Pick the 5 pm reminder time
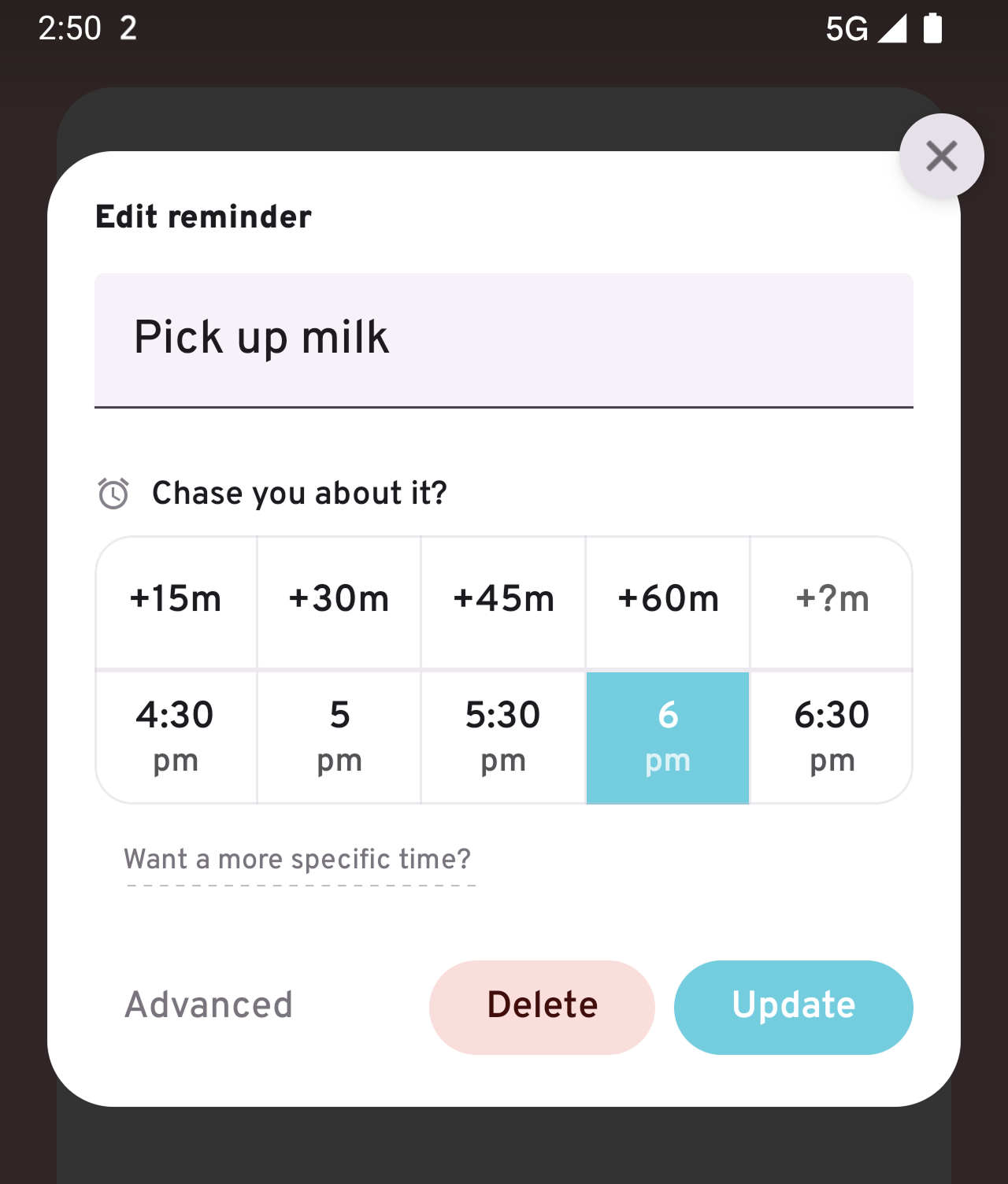1008x1184 pixels. [x=339, y=734]
